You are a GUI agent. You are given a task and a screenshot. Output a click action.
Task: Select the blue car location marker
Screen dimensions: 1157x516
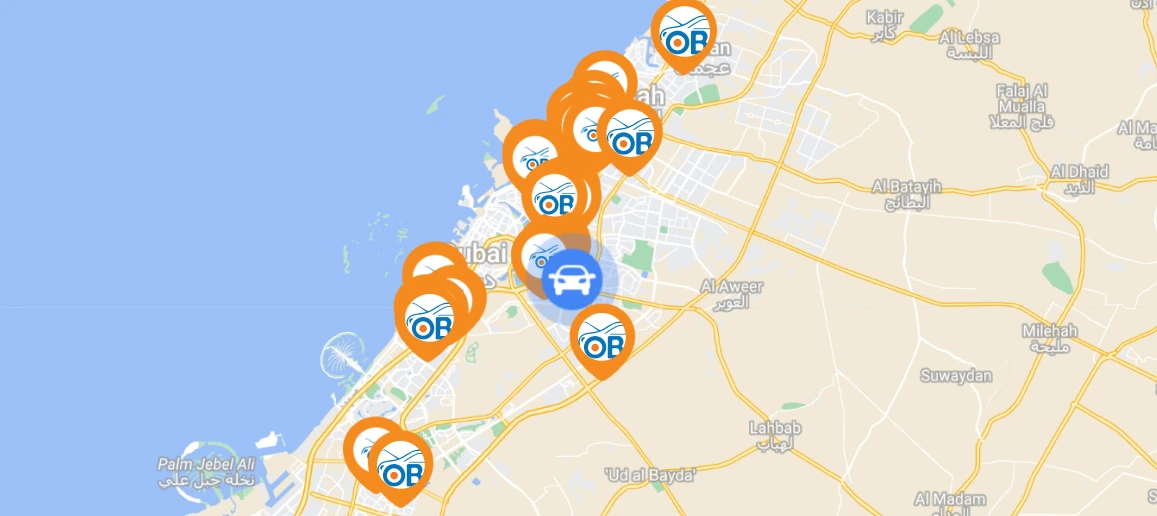(571, 276)
